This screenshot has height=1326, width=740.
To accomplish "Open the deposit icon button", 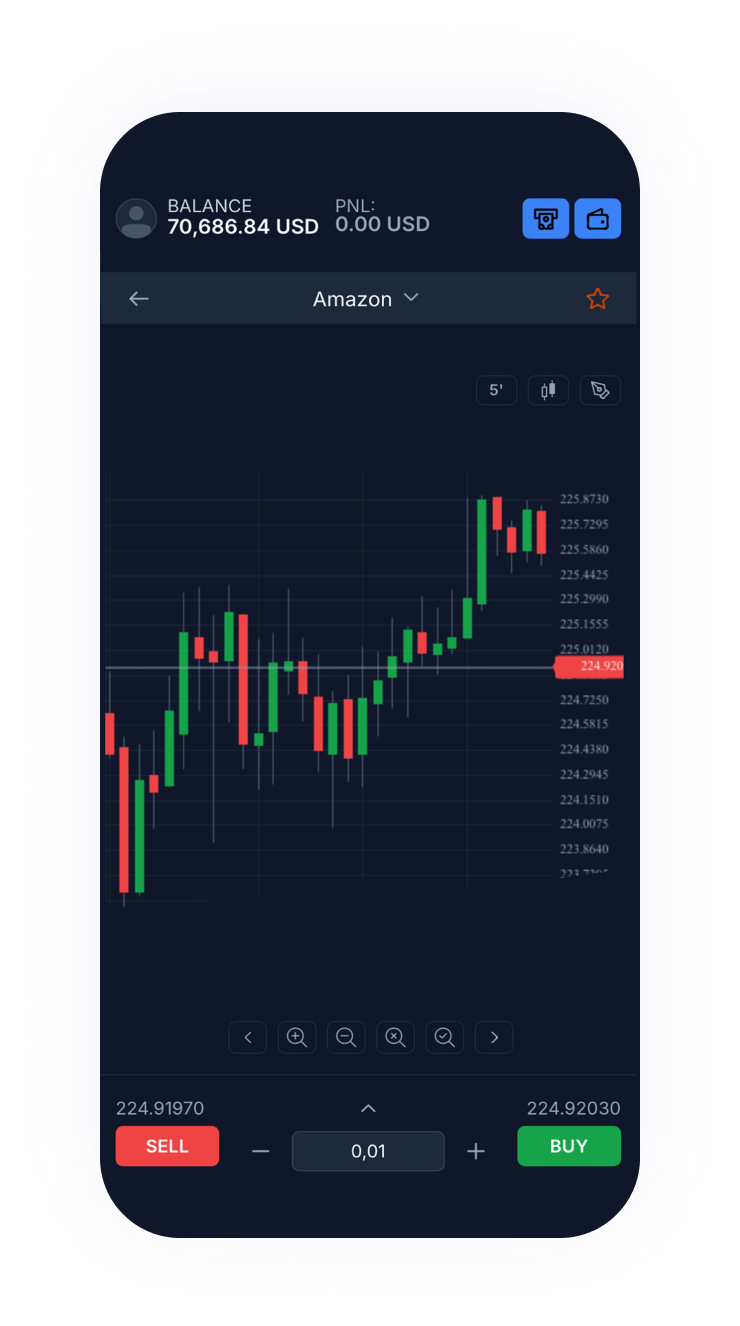I will (545, 219).
